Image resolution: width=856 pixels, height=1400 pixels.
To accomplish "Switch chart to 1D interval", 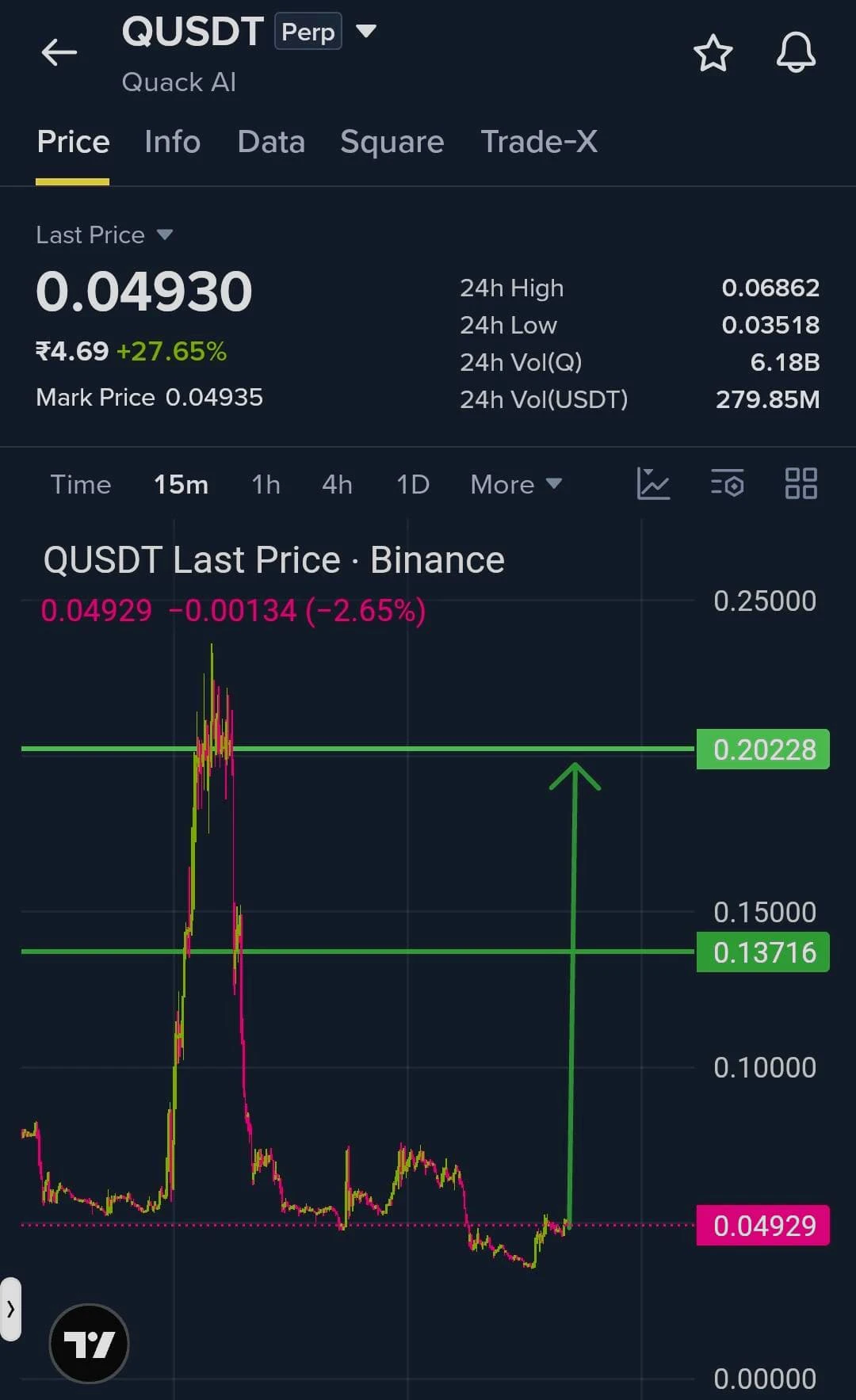I will tap(413, 484).
